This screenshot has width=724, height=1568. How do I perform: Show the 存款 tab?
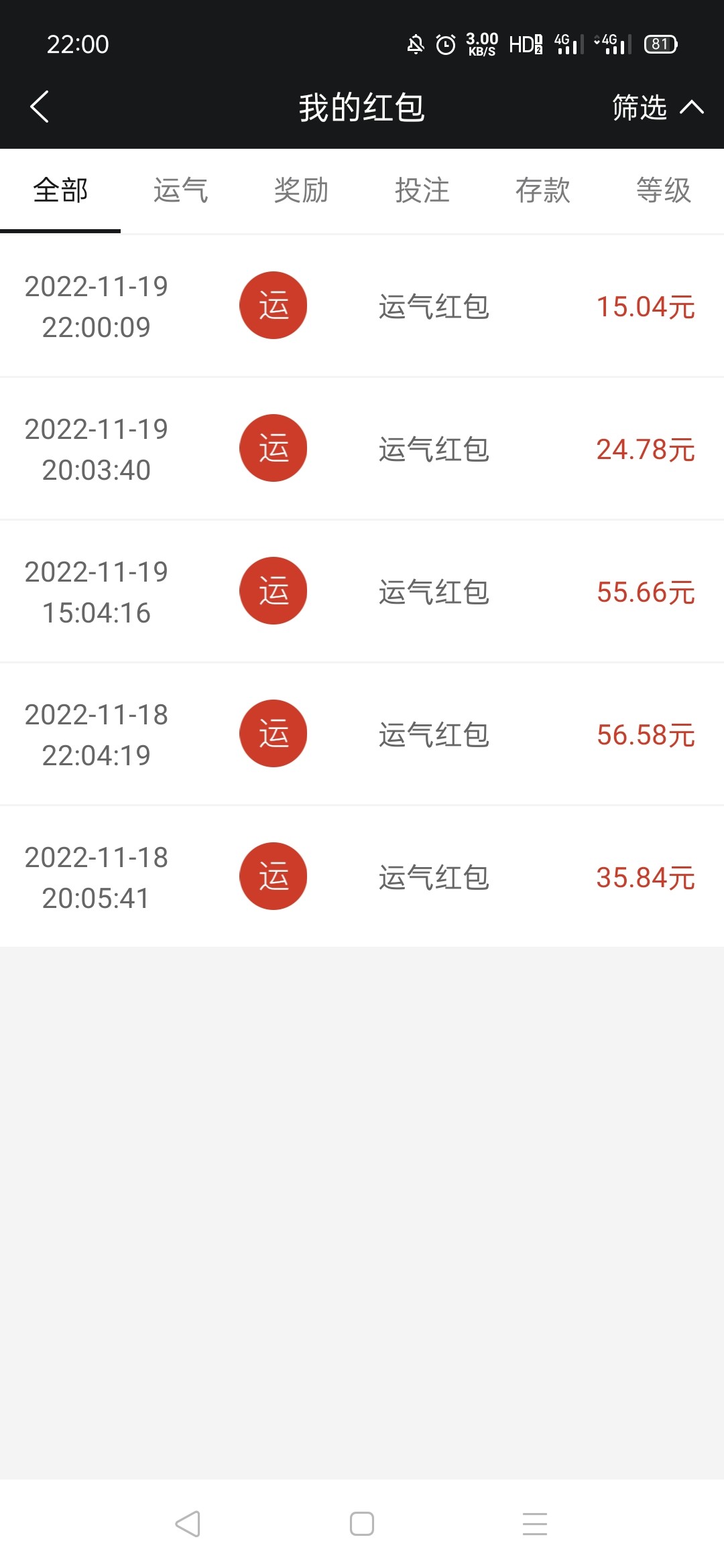pyautogui.click(x=543, y=191)
